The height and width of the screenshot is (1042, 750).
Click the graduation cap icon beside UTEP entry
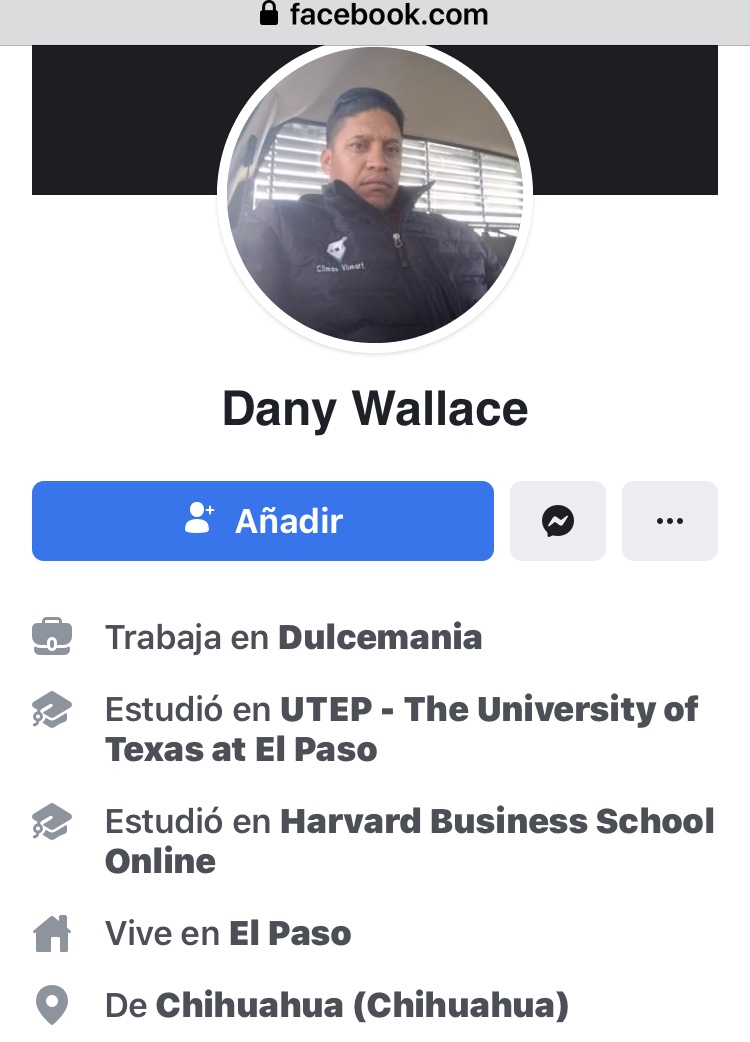51,709
